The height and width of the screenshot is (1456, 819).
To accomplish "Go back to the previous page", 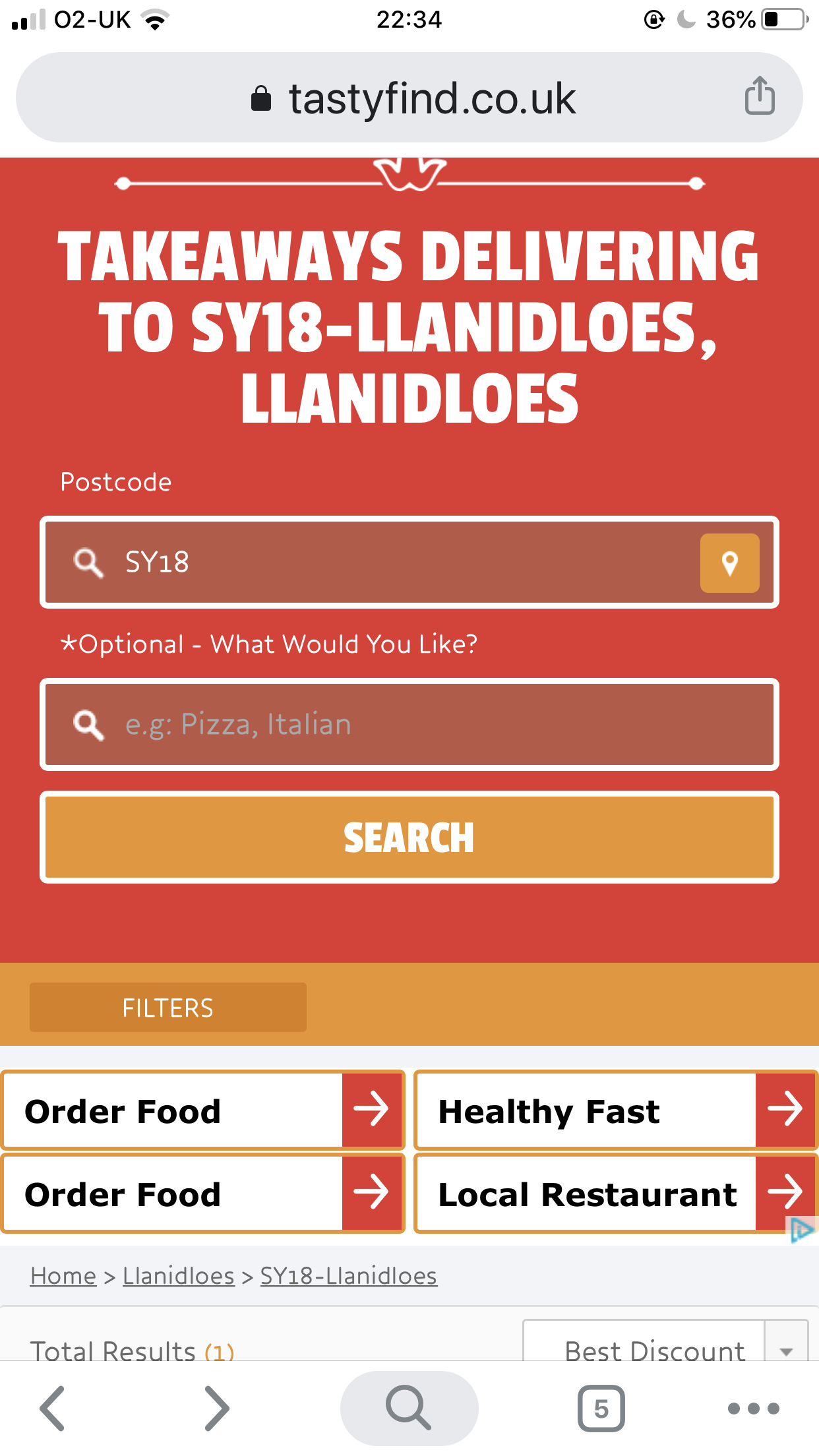I will pos(53,1409).
